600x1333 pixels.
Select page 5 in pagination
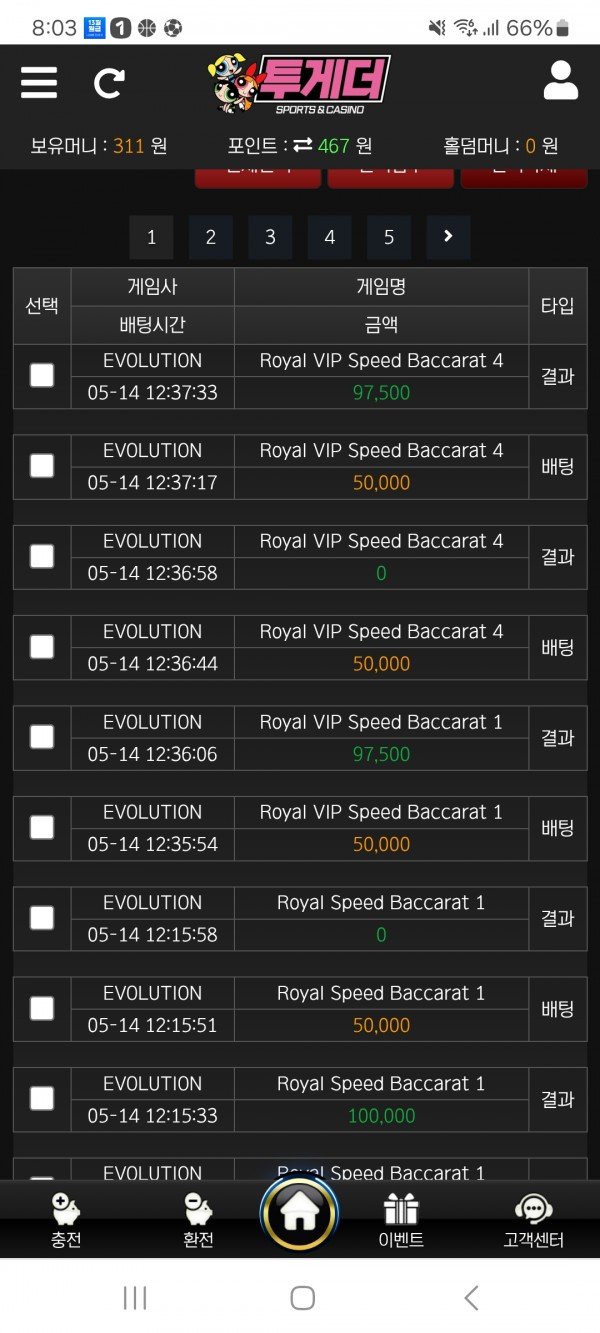point(389,237)
